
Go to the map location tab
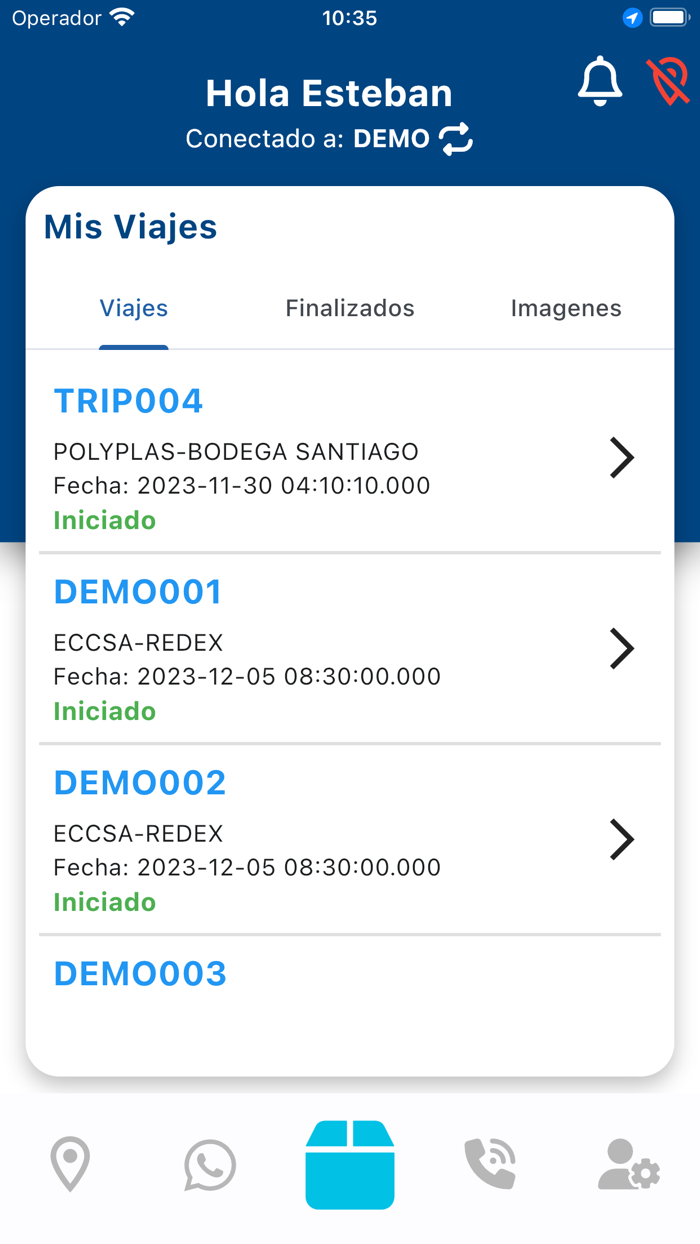[x=70, y=1165]
